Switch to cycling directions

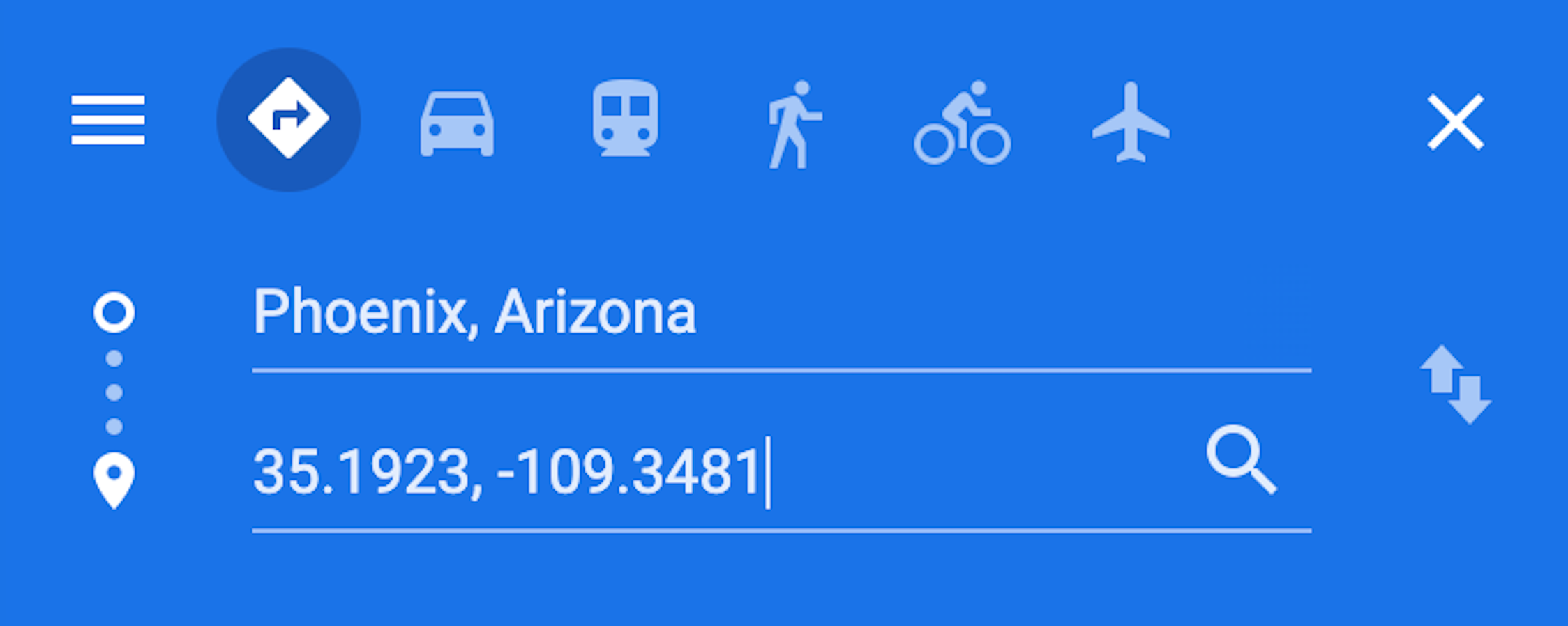pyautogui.click(x=962, y=123)
